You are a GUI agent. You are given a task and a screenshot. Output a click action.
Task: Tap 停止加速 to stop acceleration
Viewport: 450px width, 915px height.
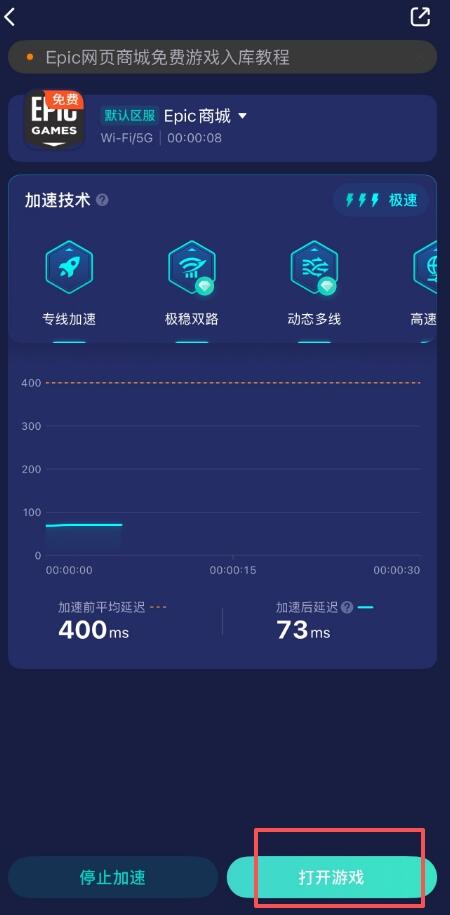(x=113, y=877)
